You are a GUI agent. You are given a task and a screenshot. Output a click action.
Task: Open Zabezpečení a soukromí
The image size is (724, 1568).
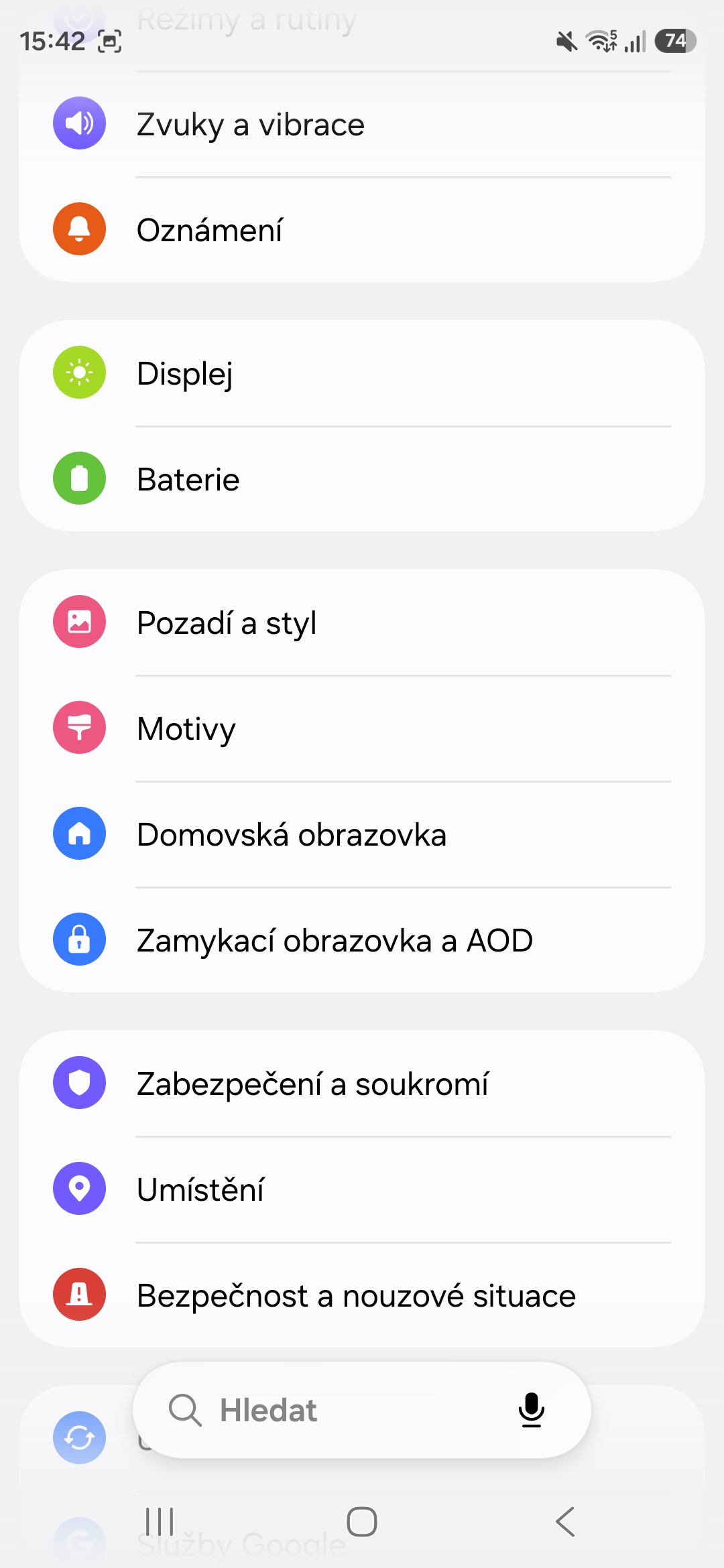[x=362, y=1084]
